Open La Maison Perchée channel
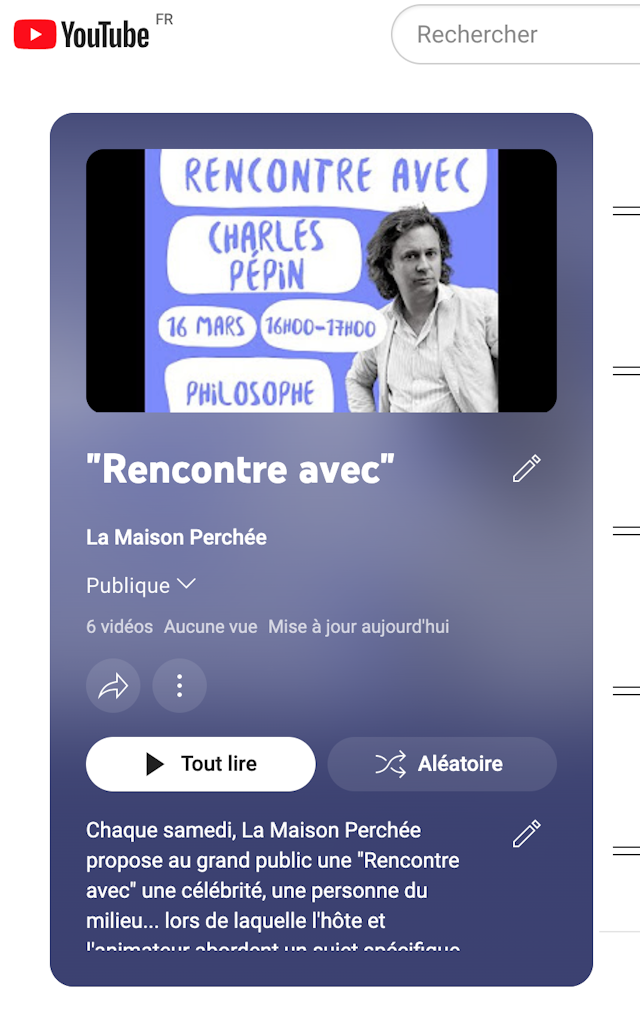This screenshot has width=640, height=1023. (x=176, y=537)
